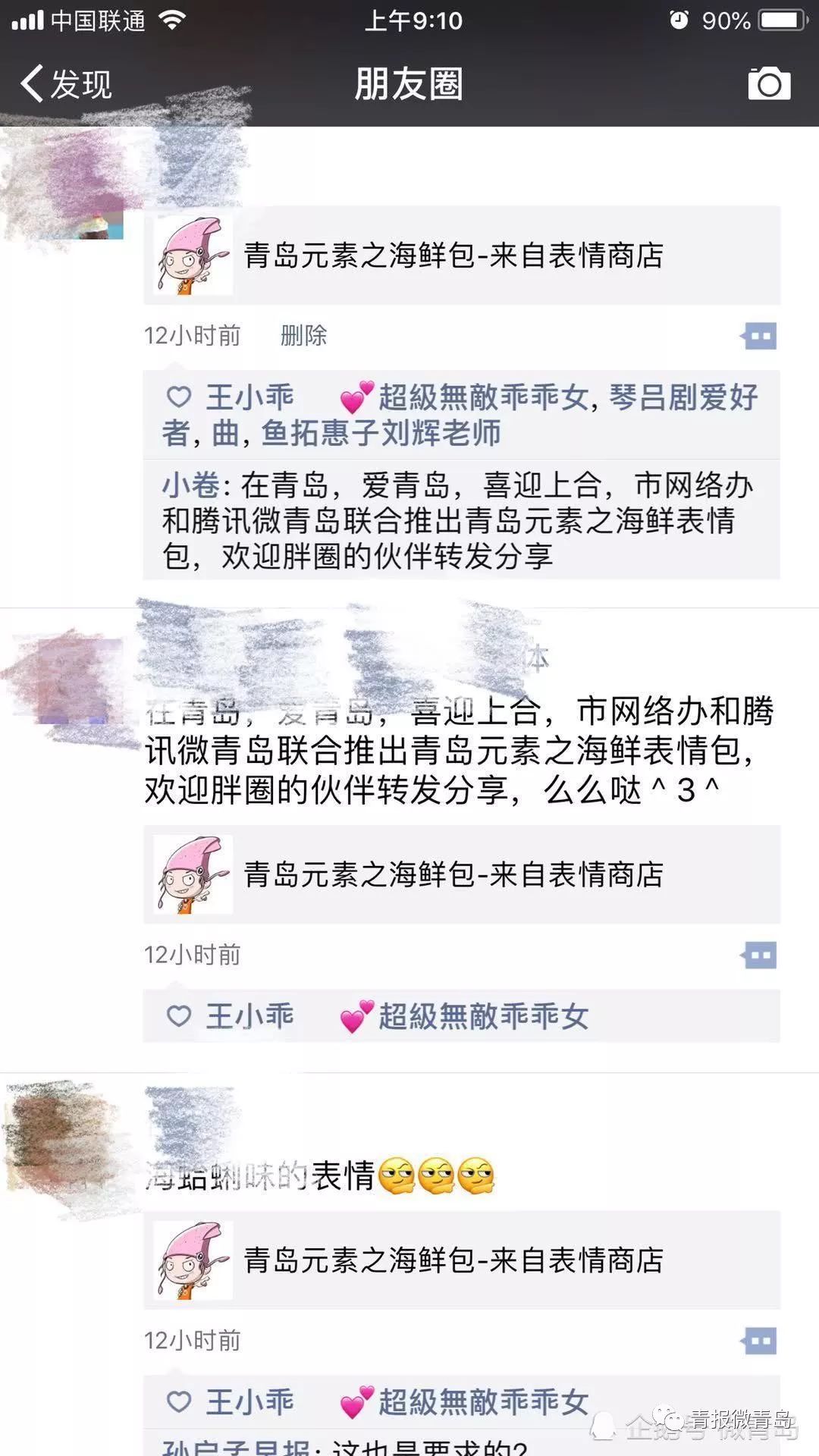Open the camera to post a moment
Viewport: 819px width, 1456px height.
point(769,83)
